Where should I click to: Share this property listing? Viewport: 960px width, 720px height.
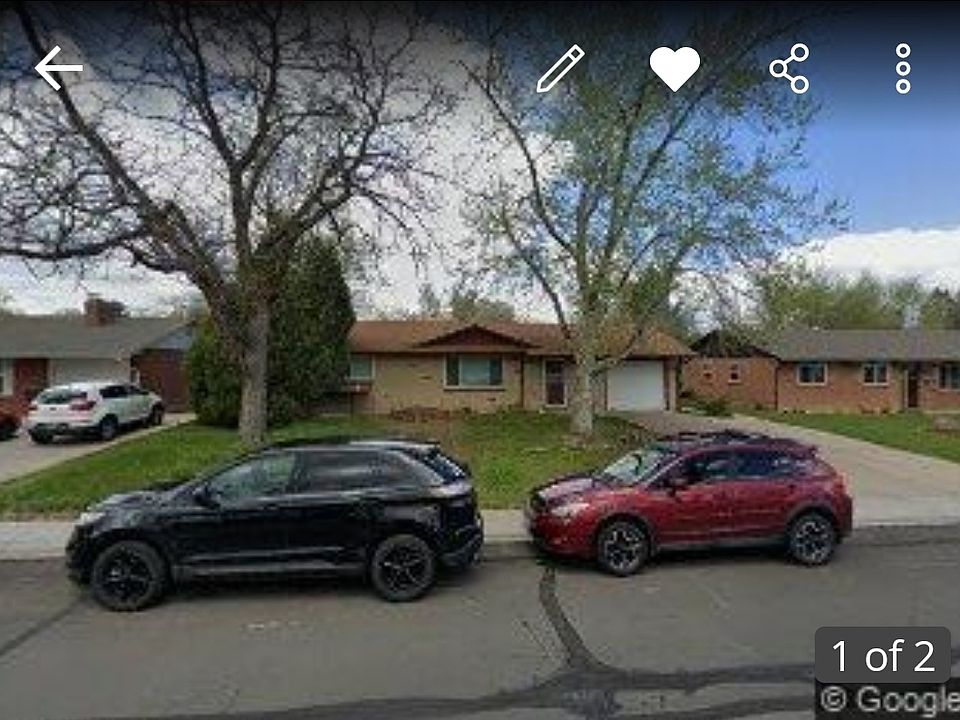pyautogui.click(x=789, y=69)
